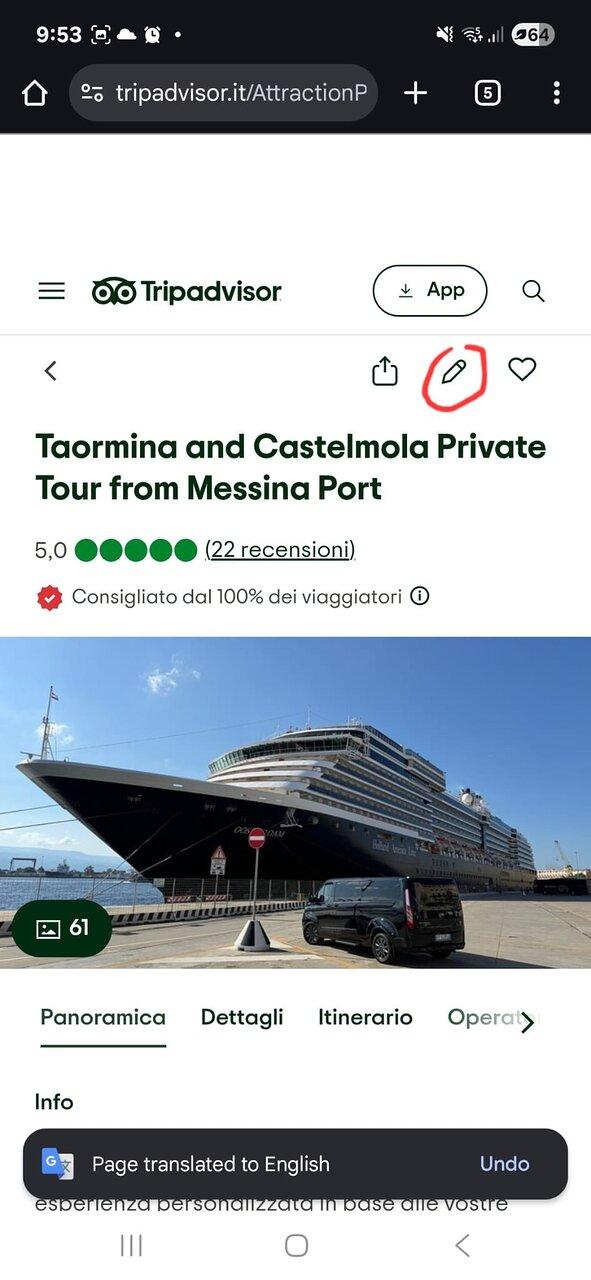Write a review with the pencil icon
591x1280 pixels.
[454, 372]
